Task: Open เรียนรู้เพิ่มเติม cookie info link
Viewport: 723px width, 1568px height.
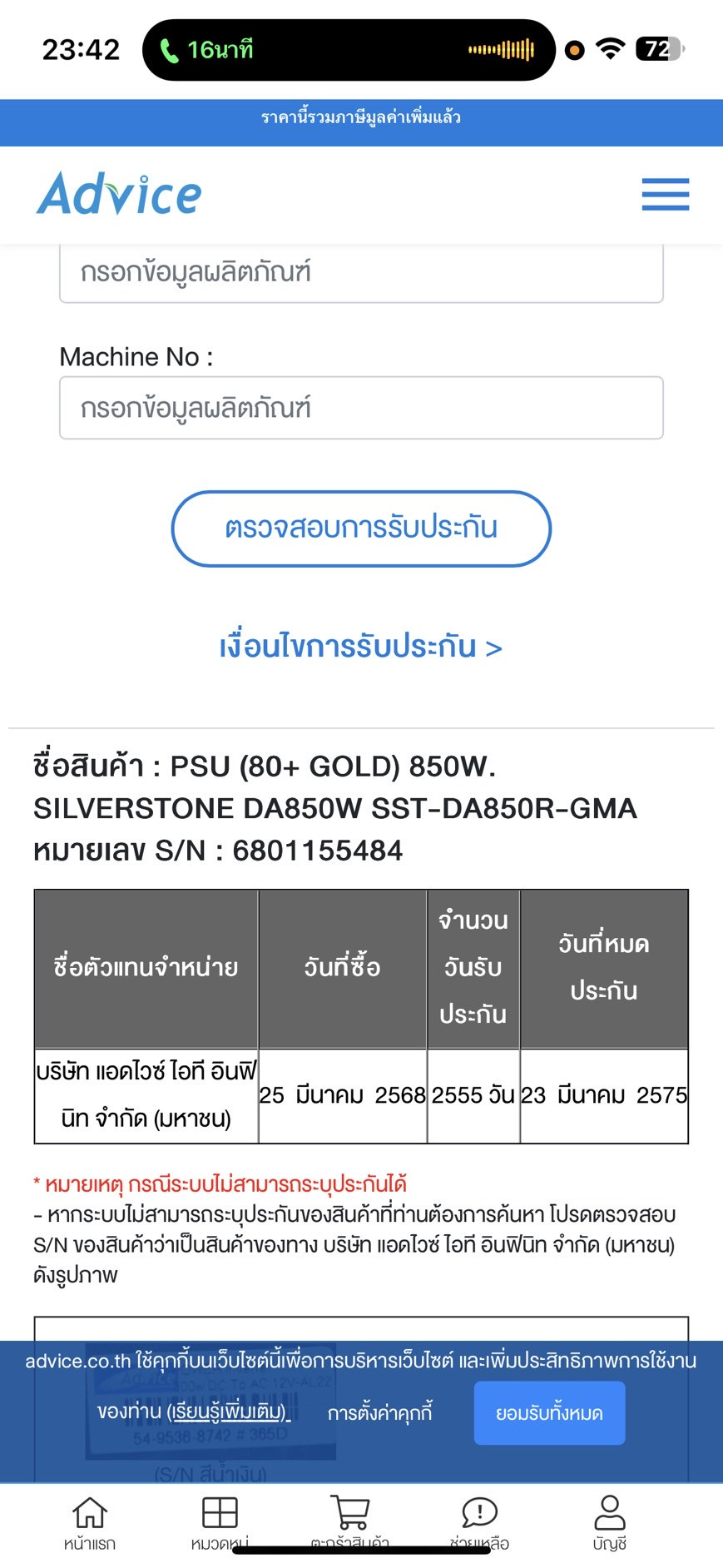Action: tap(229, 1412)
